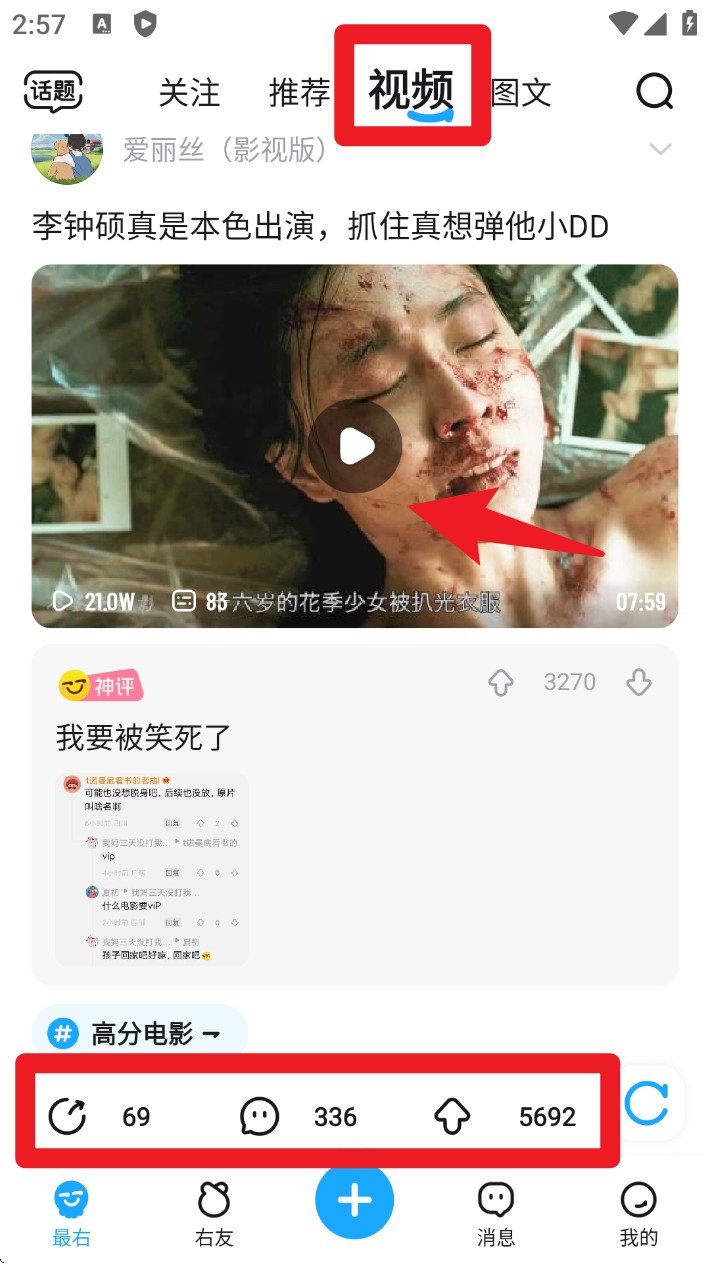Open the 话题 topics icon

tap(53, 92)
